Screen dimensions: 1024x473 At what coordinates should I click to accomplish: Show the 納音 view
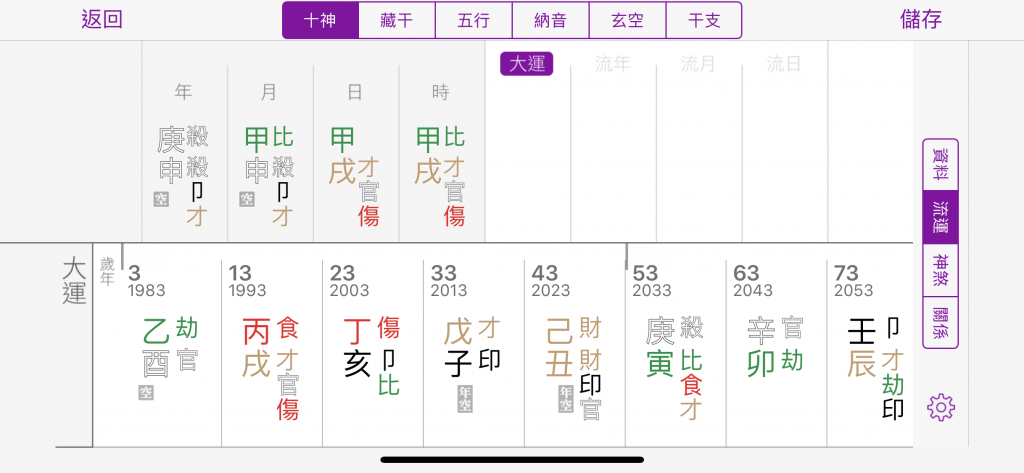tap(550, 20)
